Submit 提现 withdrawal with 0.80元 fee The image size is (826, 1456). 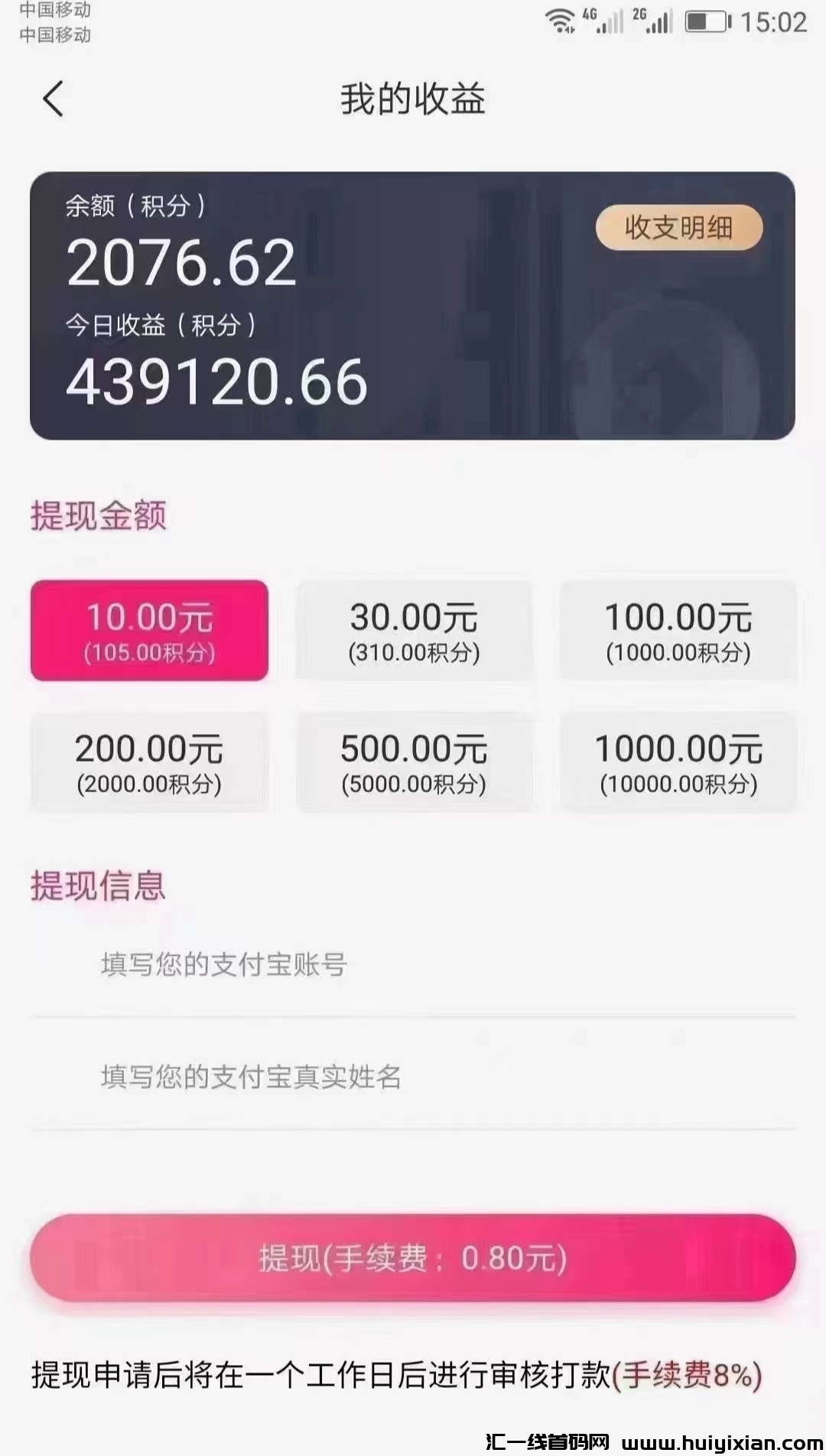(413, 1258)
